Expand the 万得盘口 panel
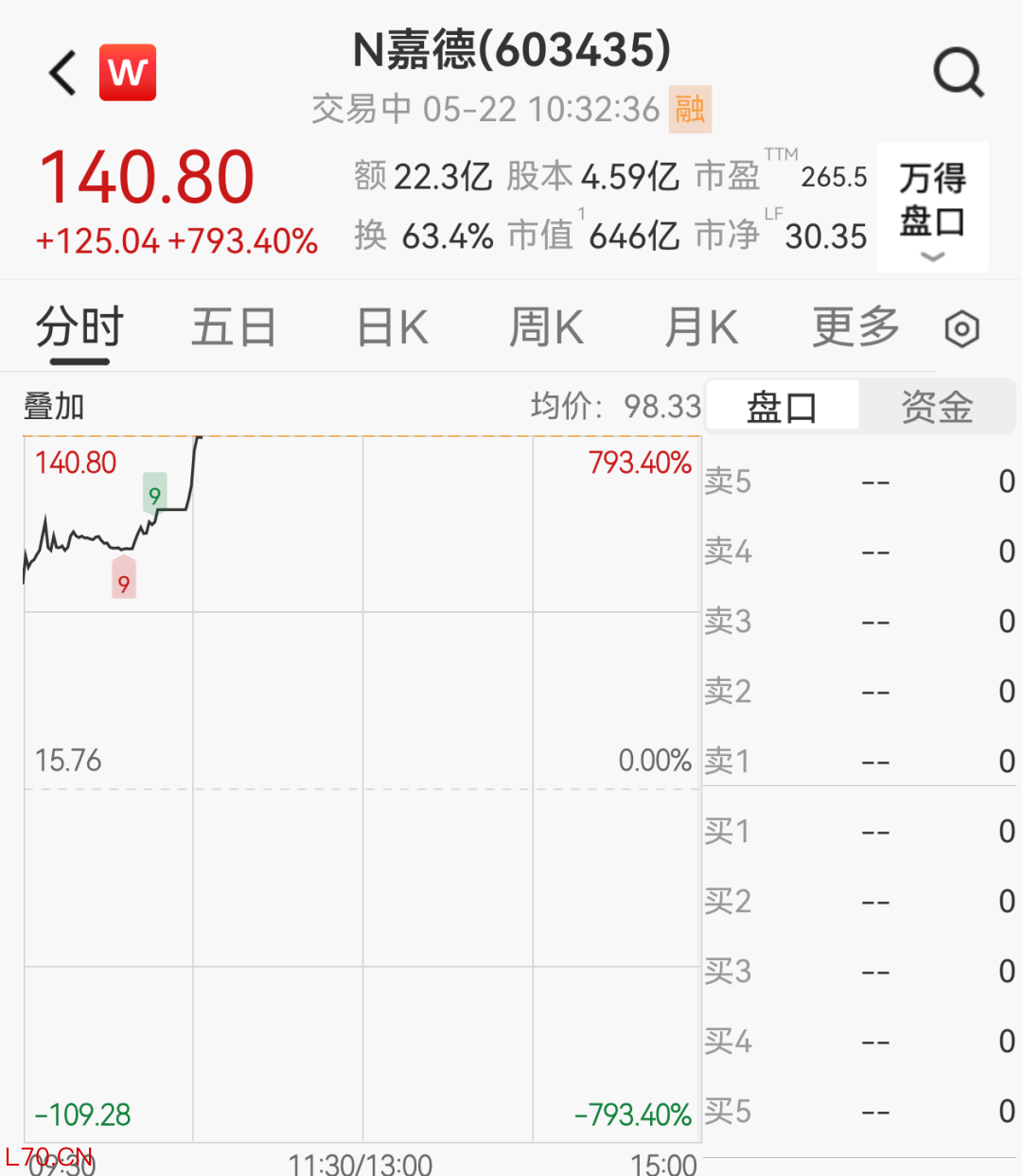The image size is (1022, 1176). point(932,207)
